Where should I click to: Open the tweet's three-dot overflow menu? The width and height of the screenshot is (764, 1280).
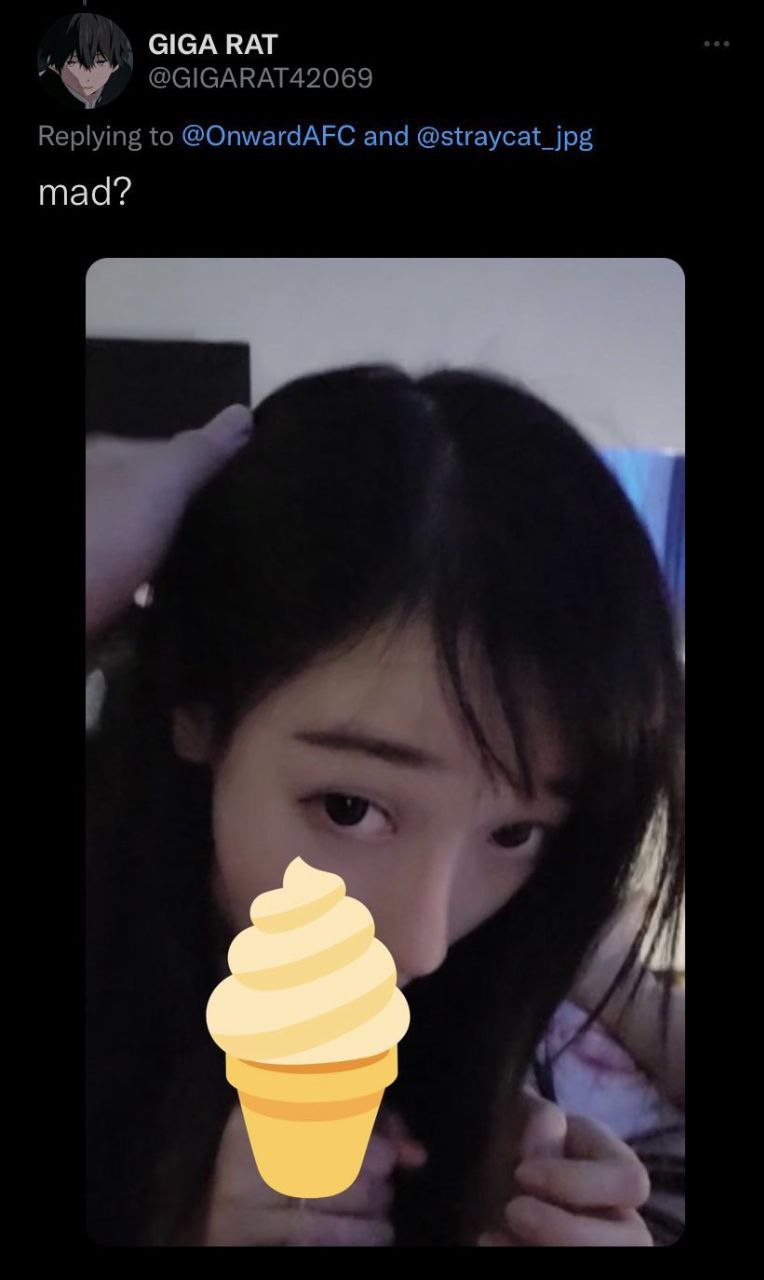tap(716, 44)
